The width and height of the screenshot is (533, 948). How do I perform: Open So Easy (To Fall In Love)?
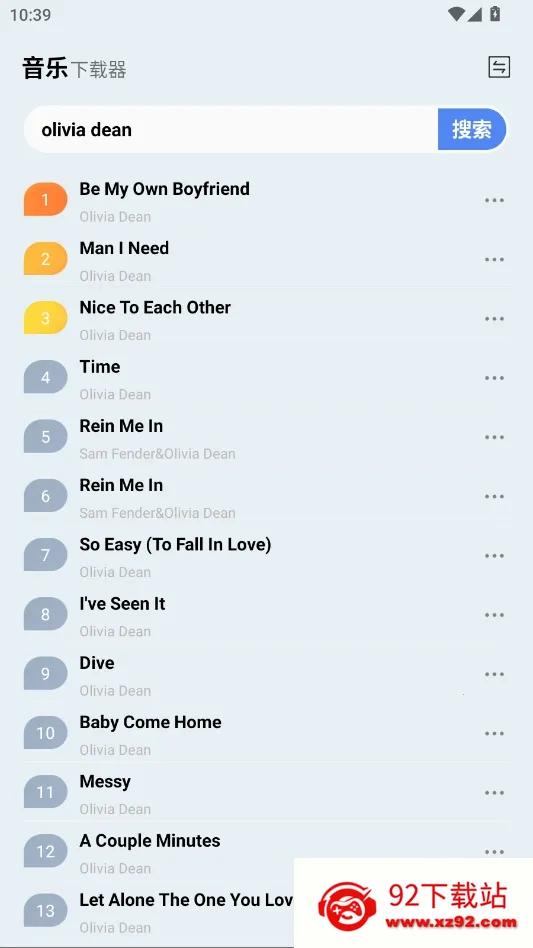point(266,556)
